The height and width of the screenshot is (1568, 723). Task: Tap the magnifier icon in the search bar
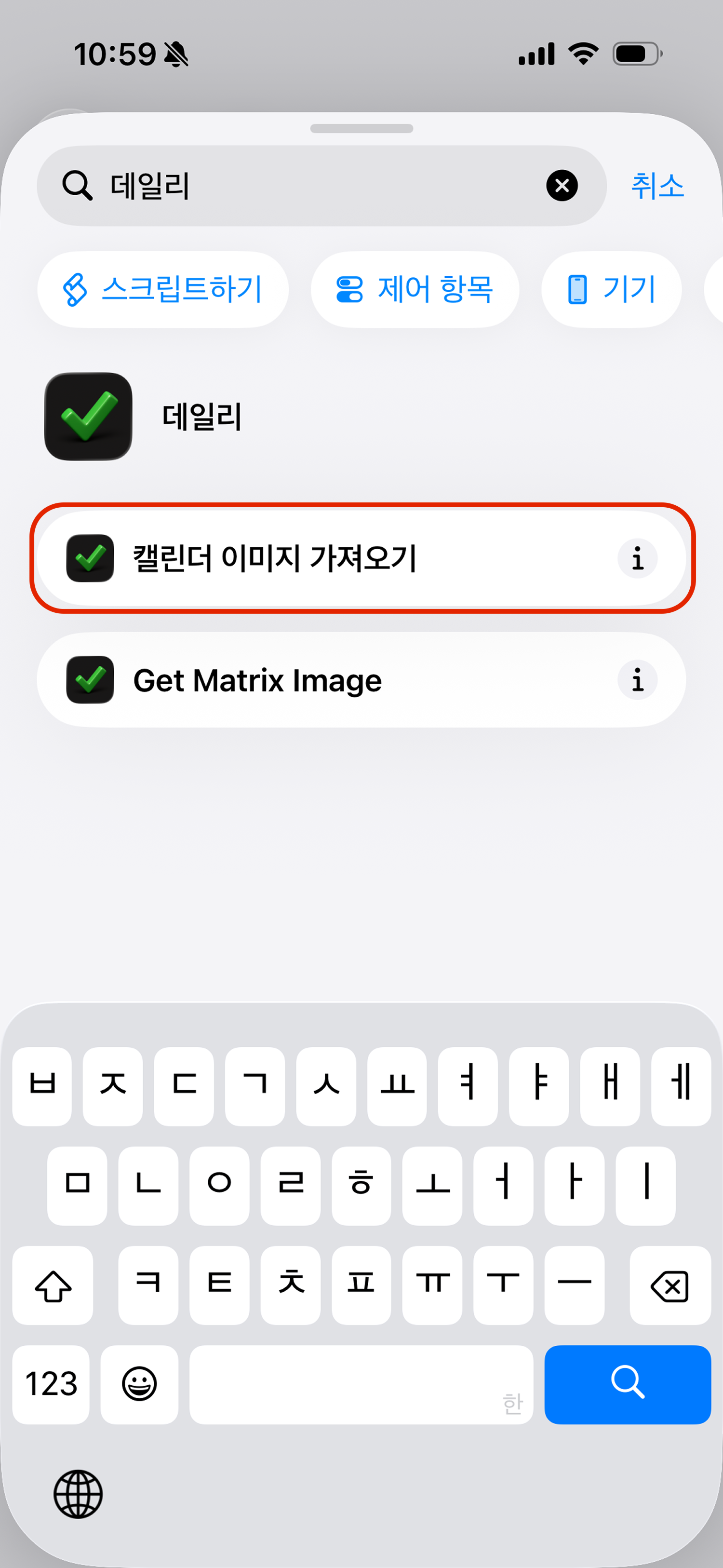77,186
